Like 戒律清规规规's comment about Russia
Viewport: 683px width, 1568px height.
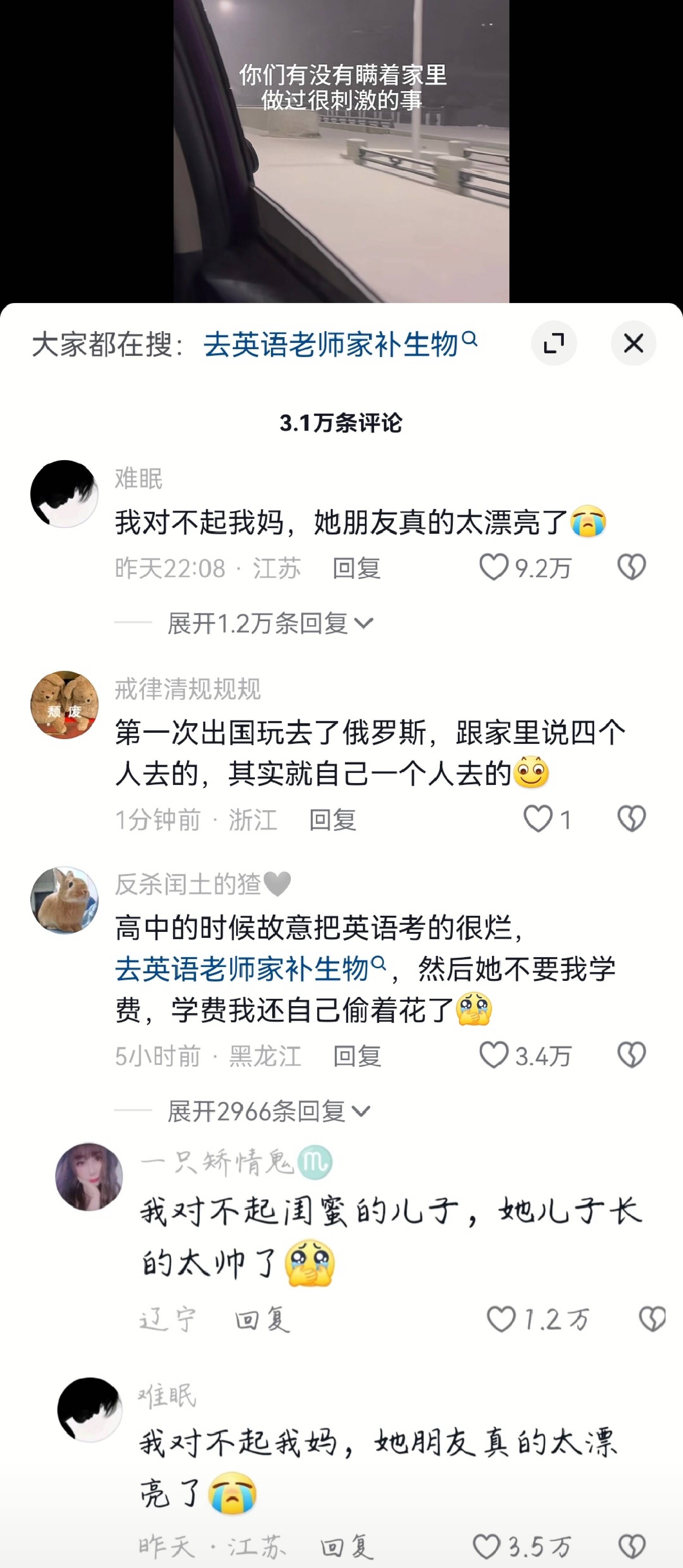pos(537,819)
